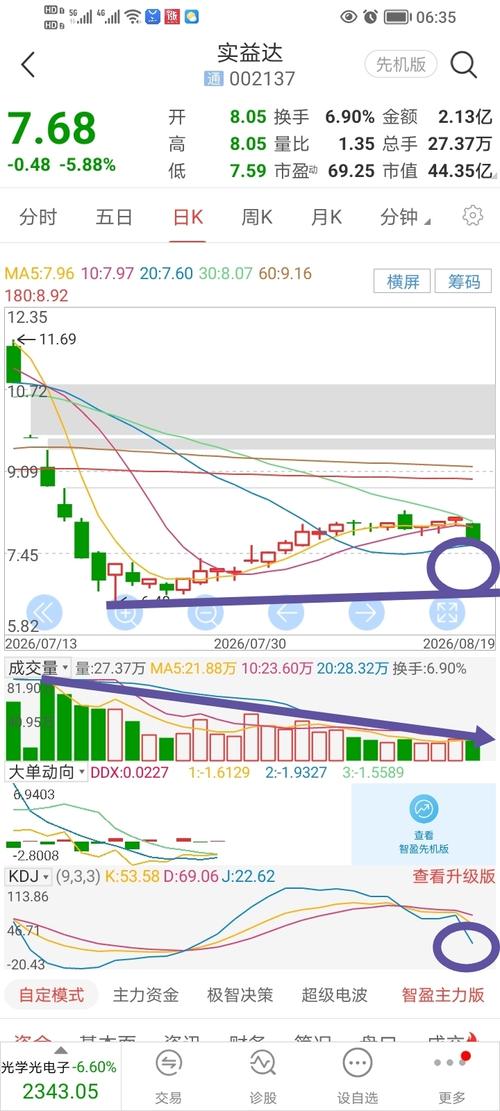Viewport: 500px width, 1111px height.
Task: Go back using the top-left arrow
Action: pos(28,64)
